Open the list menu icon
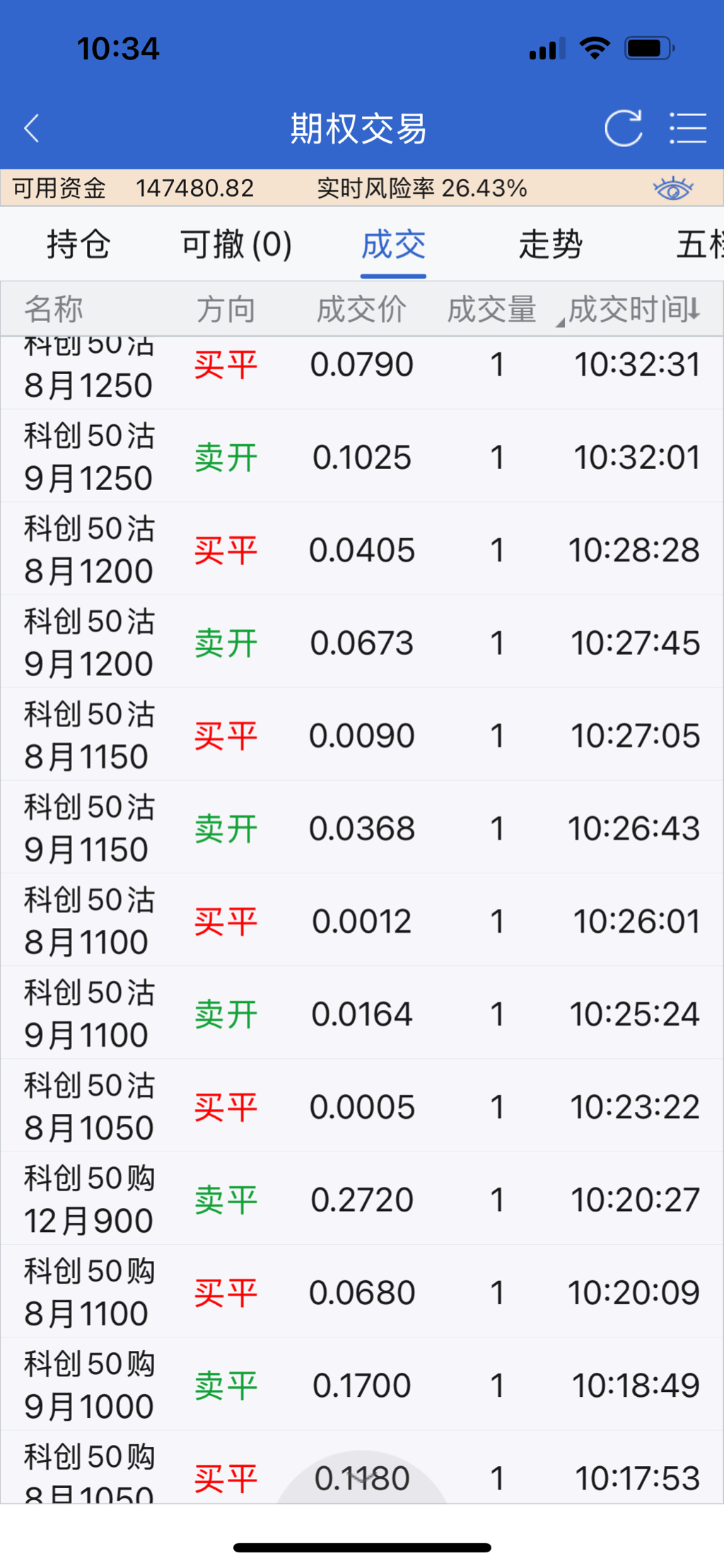This screenshot has width=724, height=1568. [x=688, y=129]
